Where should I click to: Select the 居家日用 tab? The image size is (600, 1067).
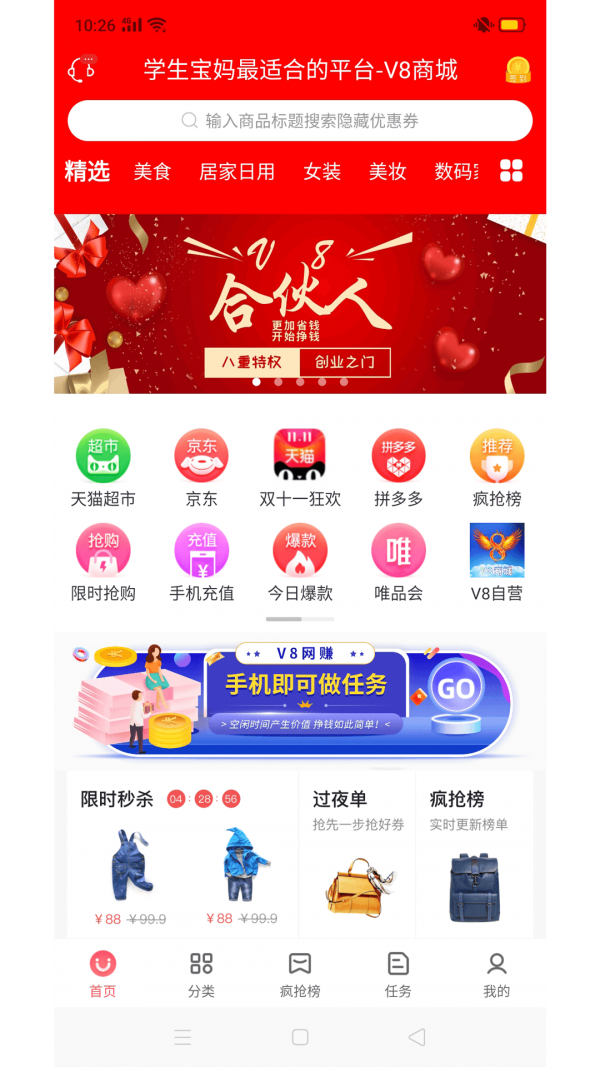(x=237, y=171)
